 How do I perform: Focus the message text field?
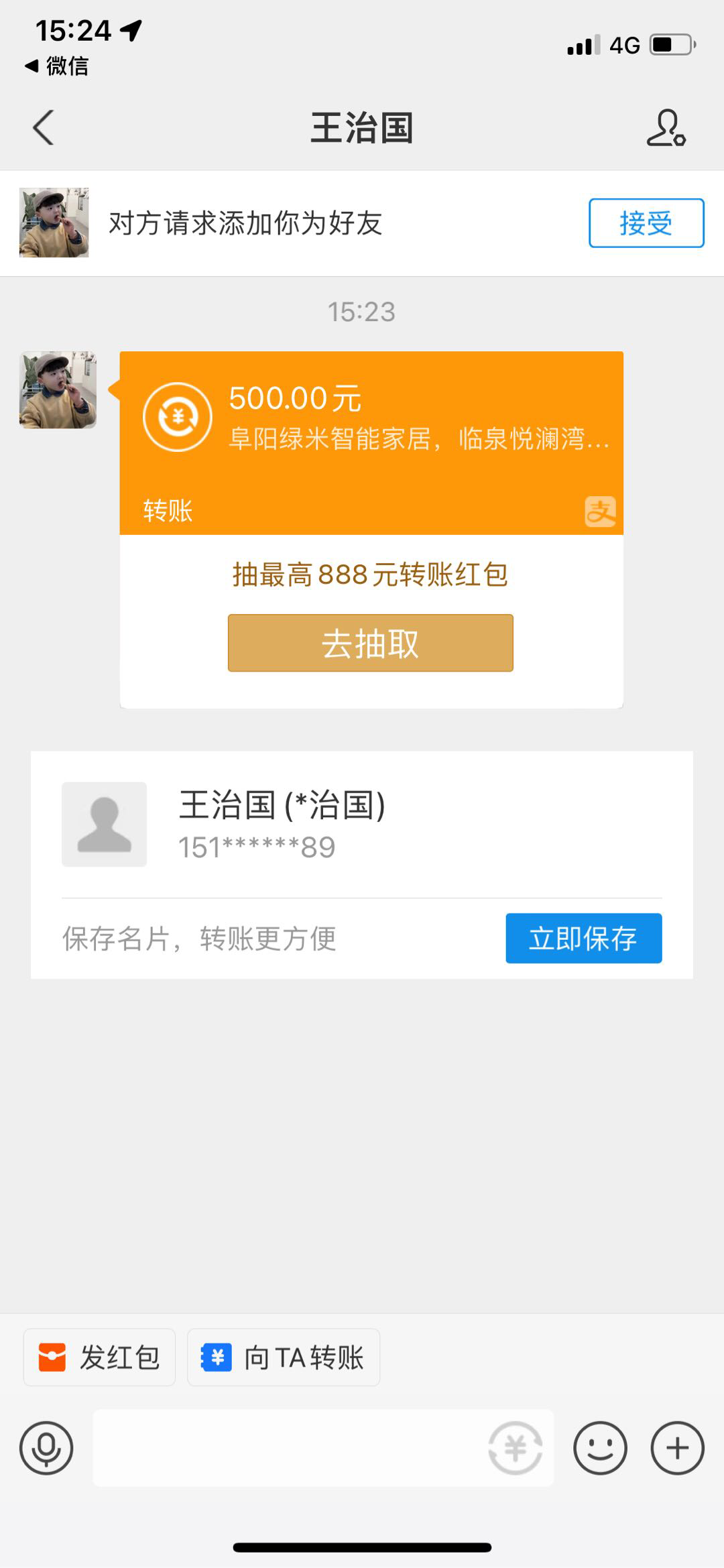288,1448
